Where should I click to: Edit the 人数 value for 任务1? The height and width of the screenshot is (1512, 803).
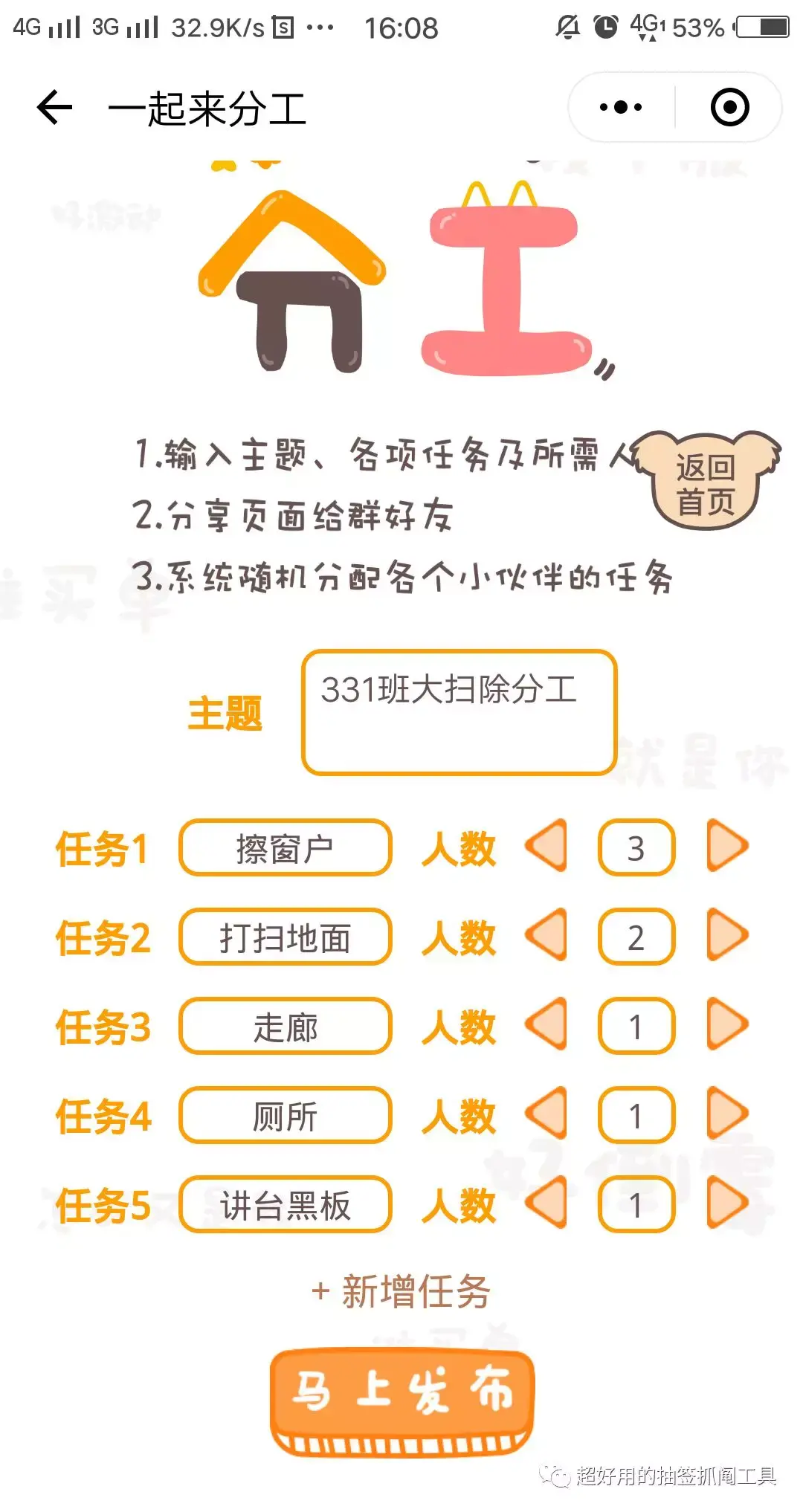(x=636, y=847)
